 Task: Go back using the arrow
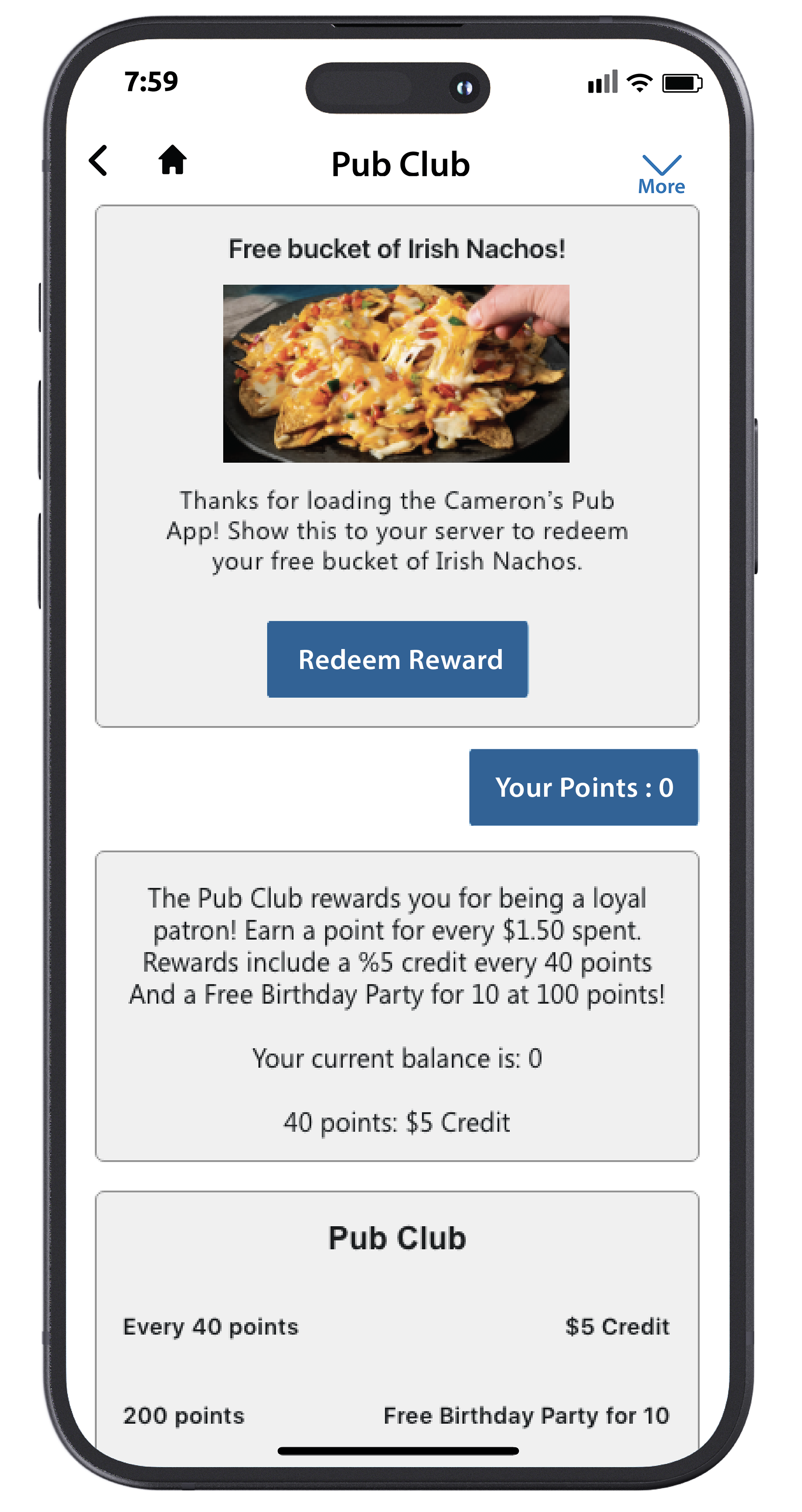coord(98,161)
